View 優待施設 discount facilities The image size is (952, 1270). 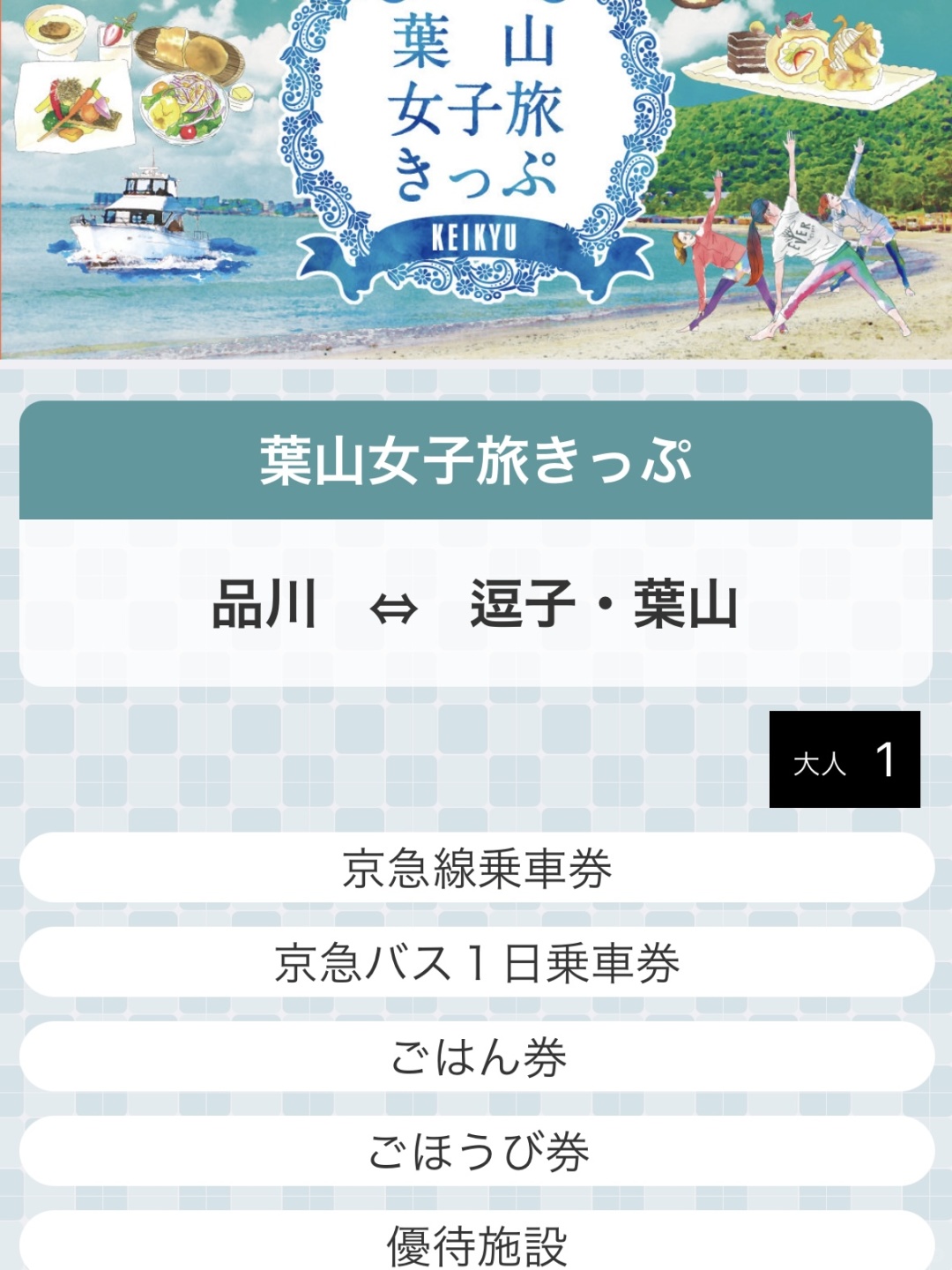476,1244
